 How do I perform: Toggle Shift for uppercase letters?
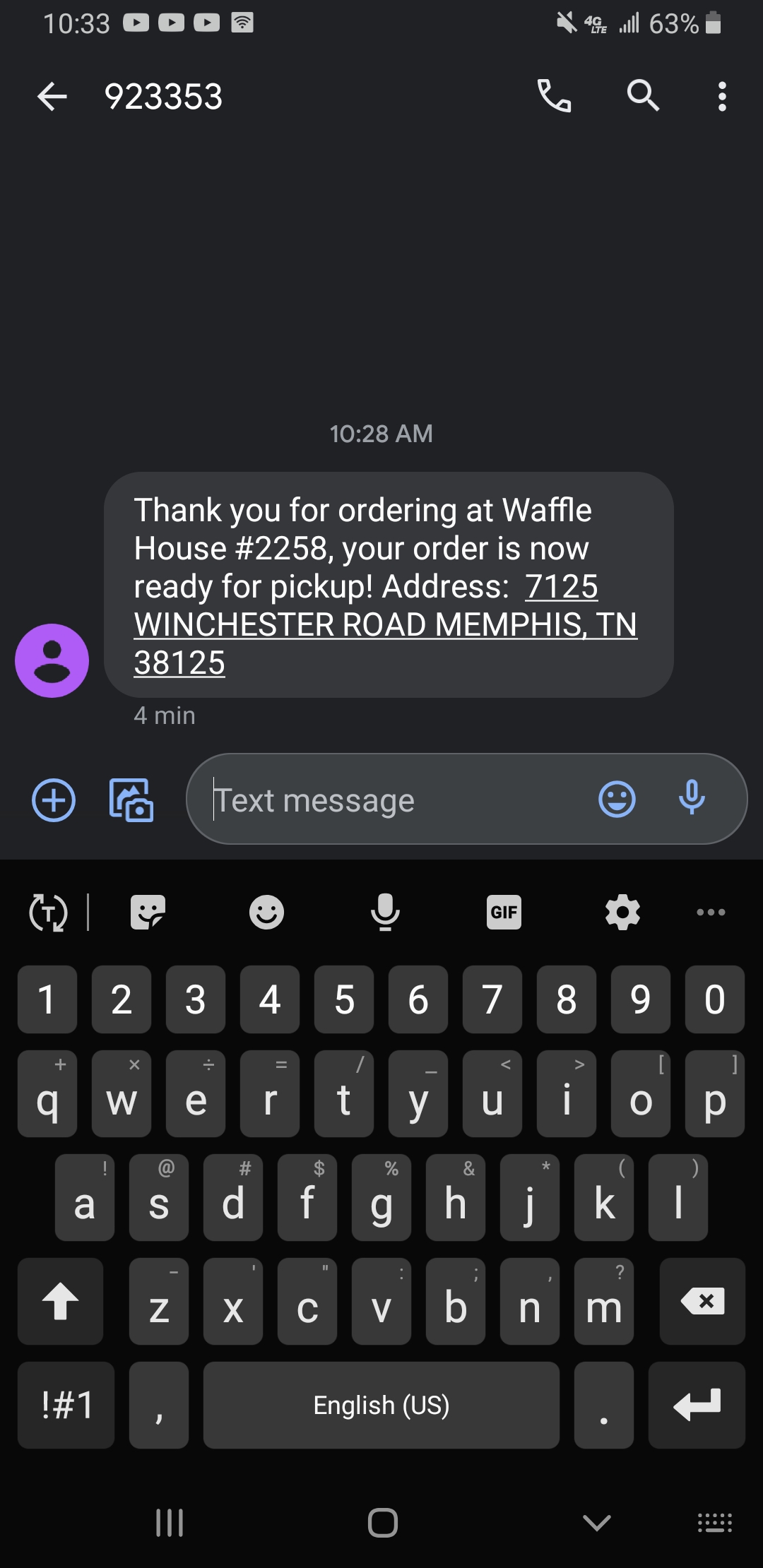61,1302
